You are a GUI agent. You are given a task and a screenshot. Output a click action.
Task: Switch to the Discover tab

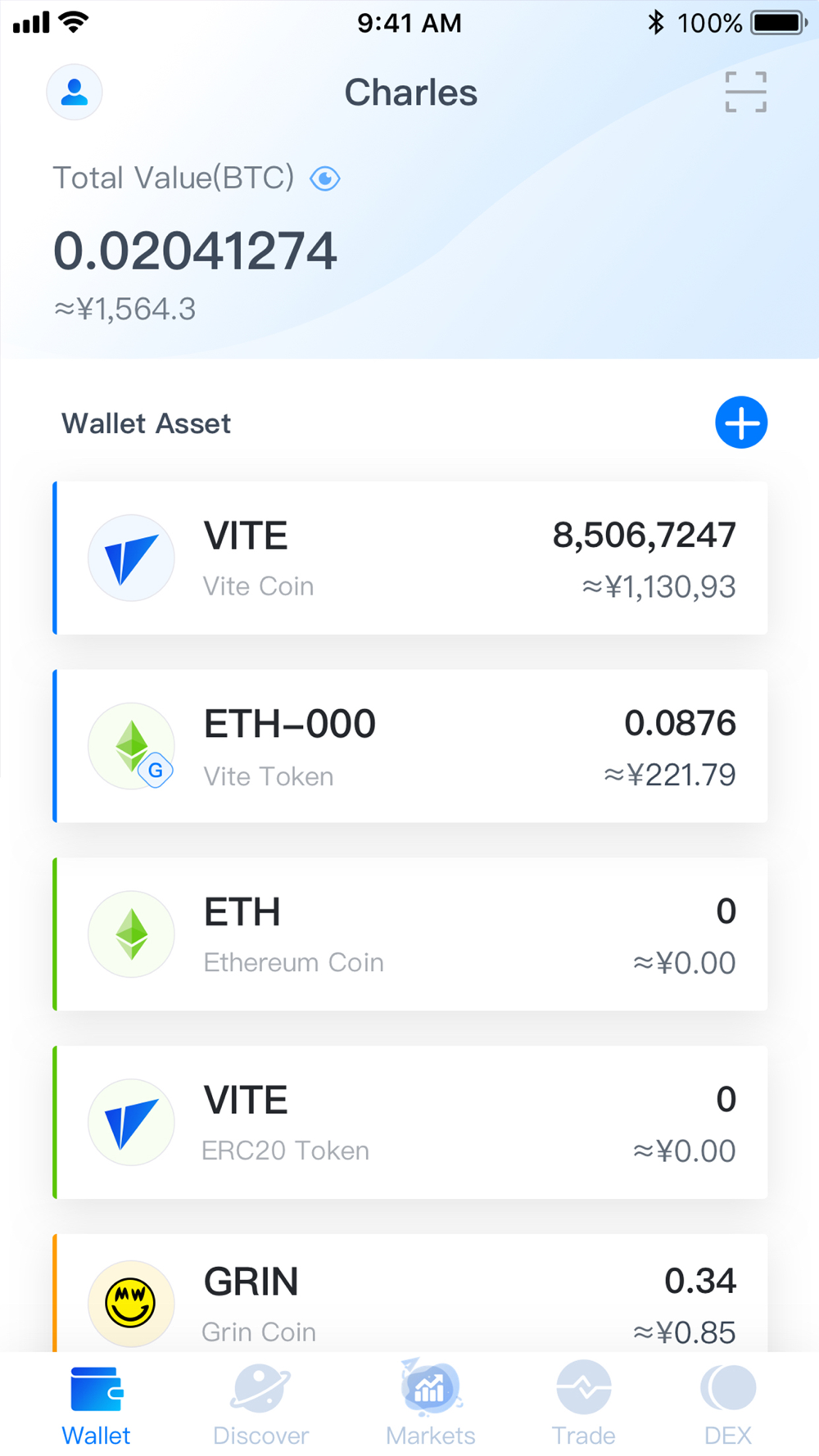tap(260, 1405)
